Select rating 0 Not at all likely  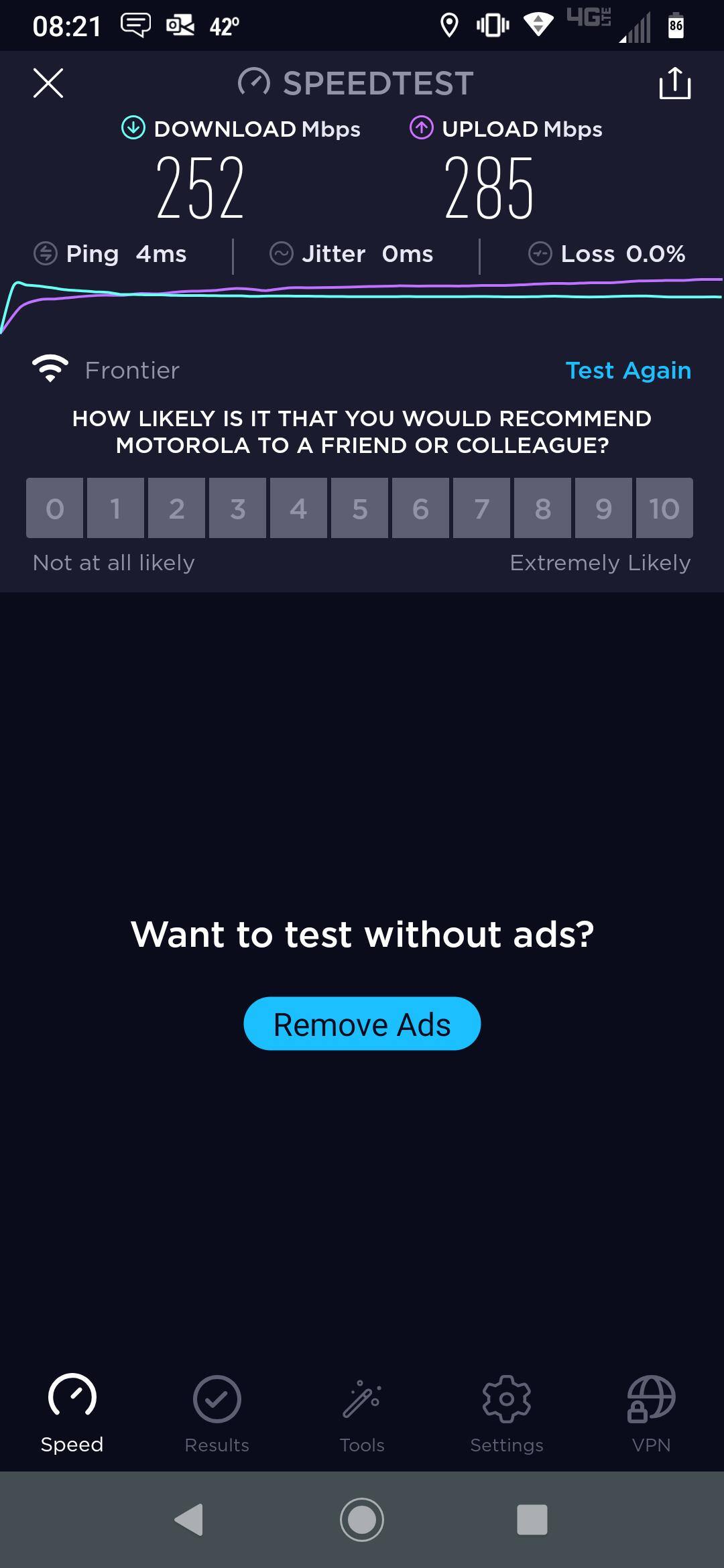[x=54, y=509]
